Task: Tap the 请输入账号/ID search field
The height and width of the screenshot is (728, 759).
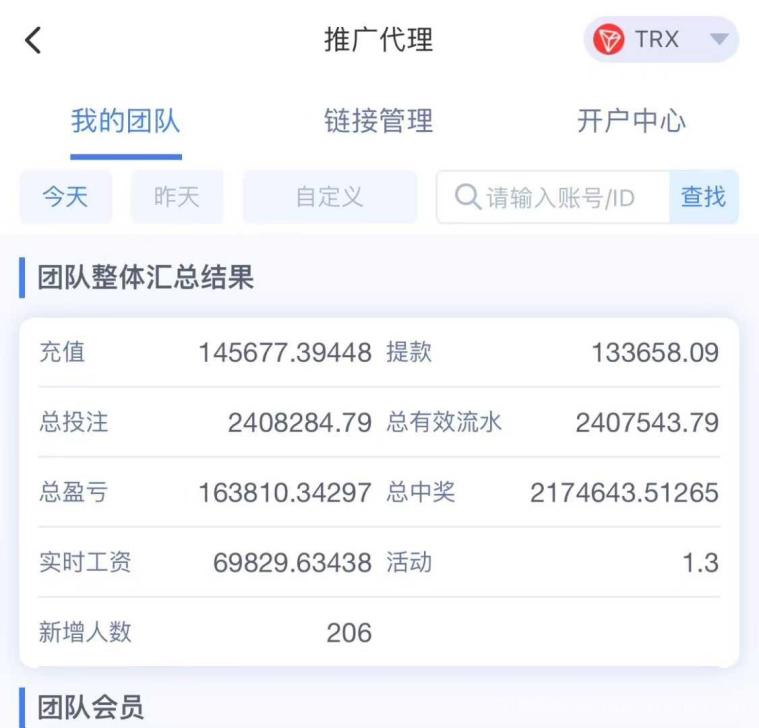Action: 558,197
